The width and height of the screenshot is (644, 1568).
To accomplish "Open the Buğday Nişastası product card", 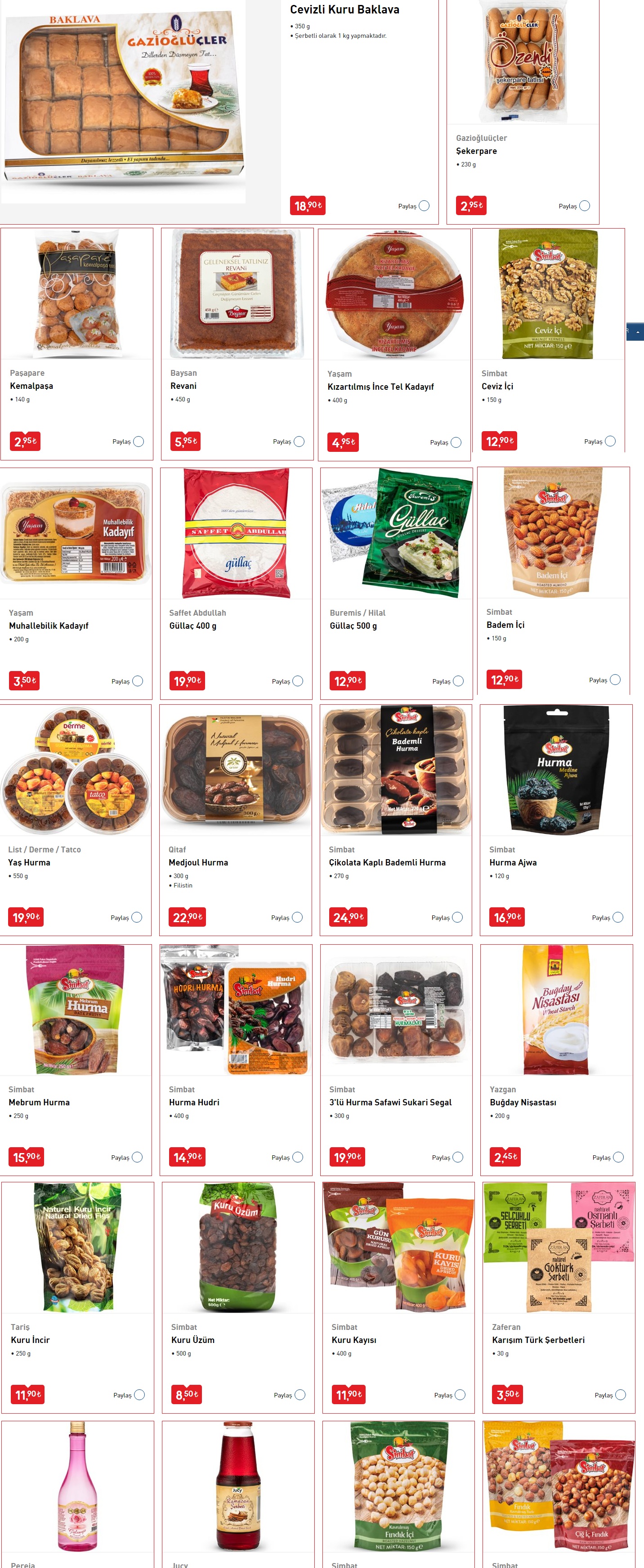I will [x=523, y=1102].
